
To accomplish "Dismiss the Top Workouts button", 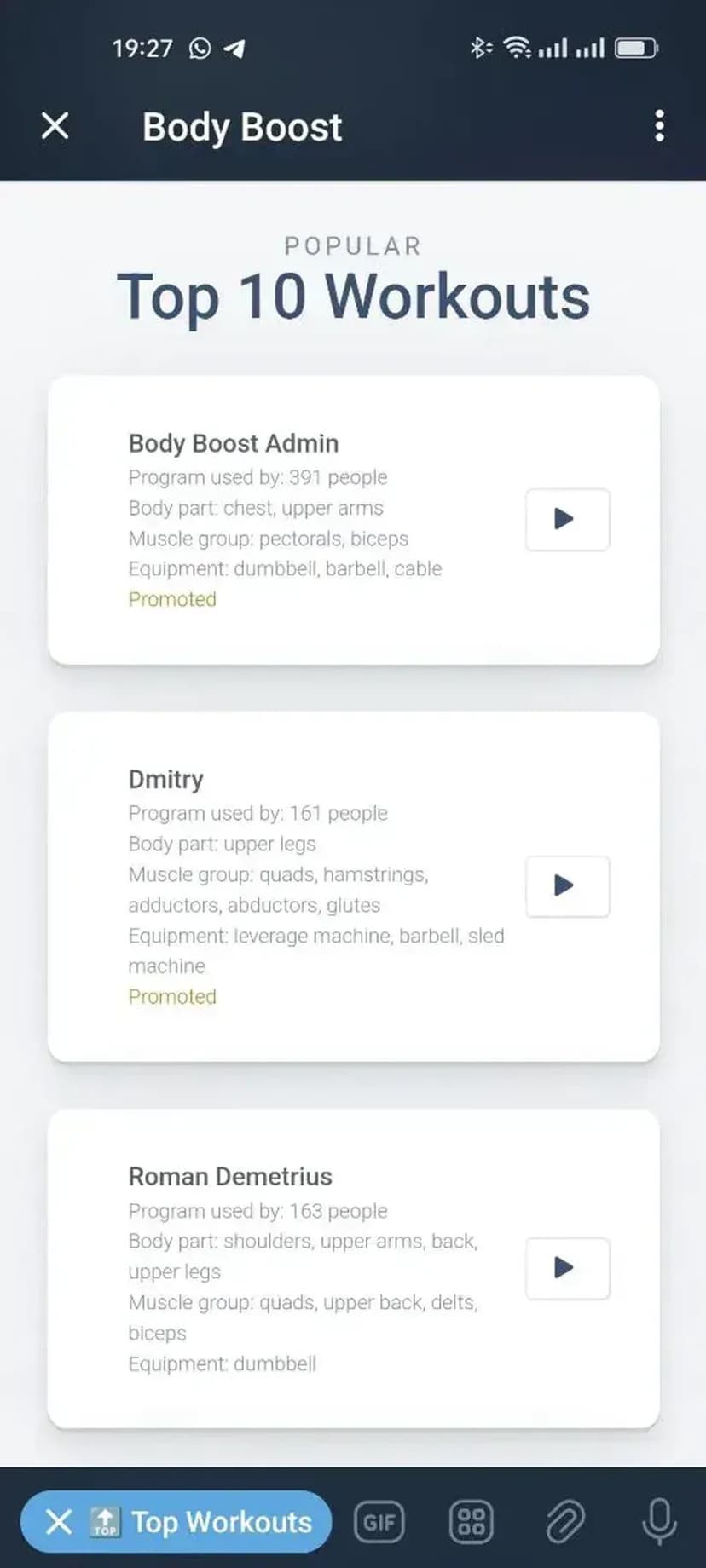I will point(59,1521).
